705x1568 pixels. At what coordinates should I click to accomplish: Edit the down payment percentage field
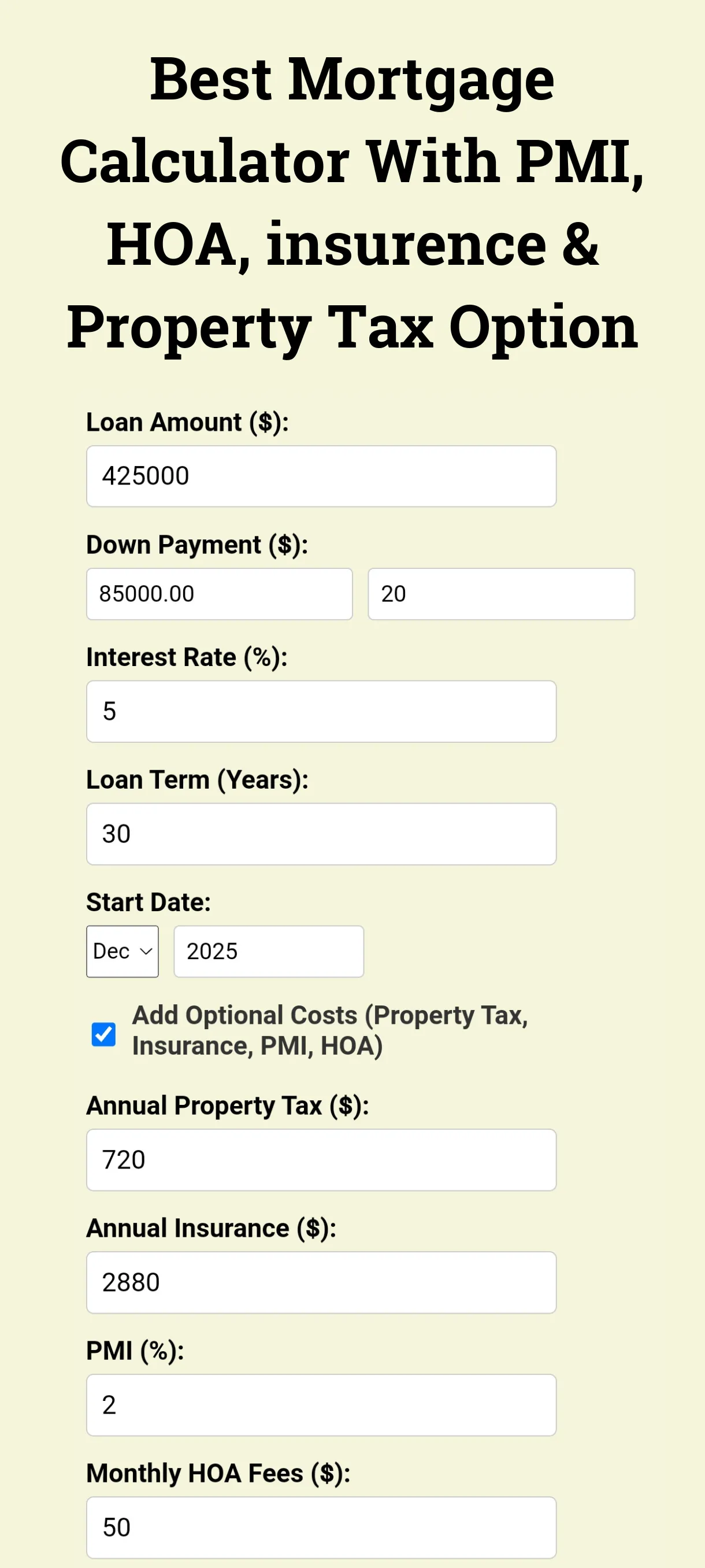click(x=500, y=594)
